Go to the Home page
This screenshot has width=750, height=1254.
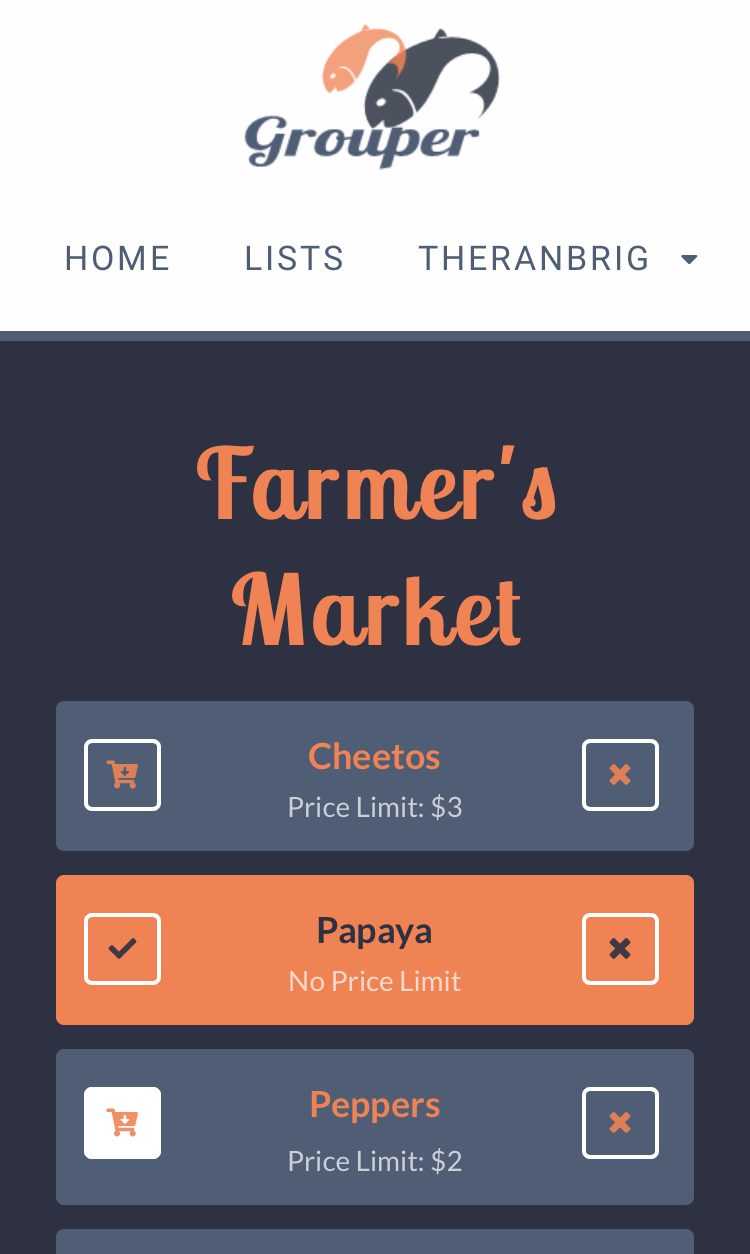[x=117, y=259]
